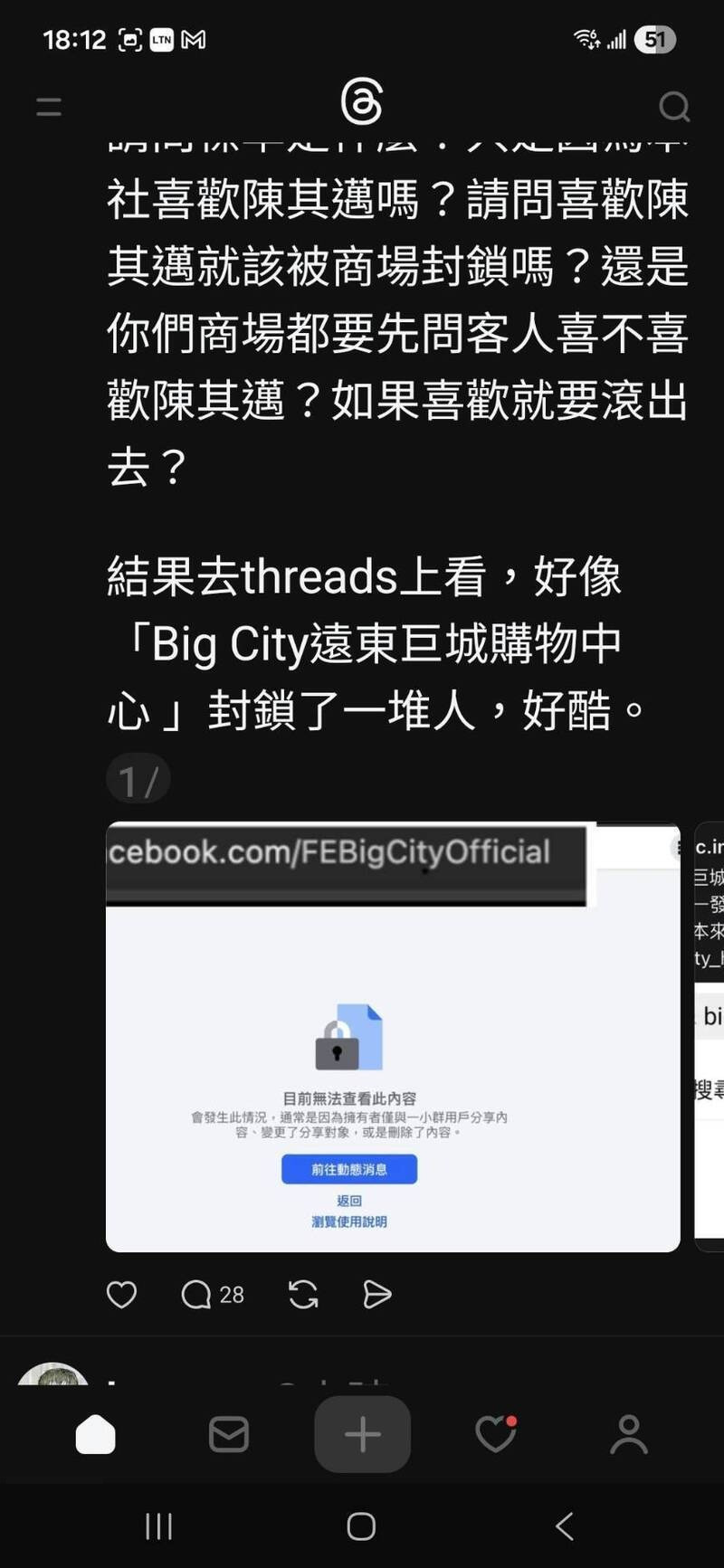Screen dimensions: 724x1568
Task: Go back with the system back button
Action: click(x=565, y=1526)
